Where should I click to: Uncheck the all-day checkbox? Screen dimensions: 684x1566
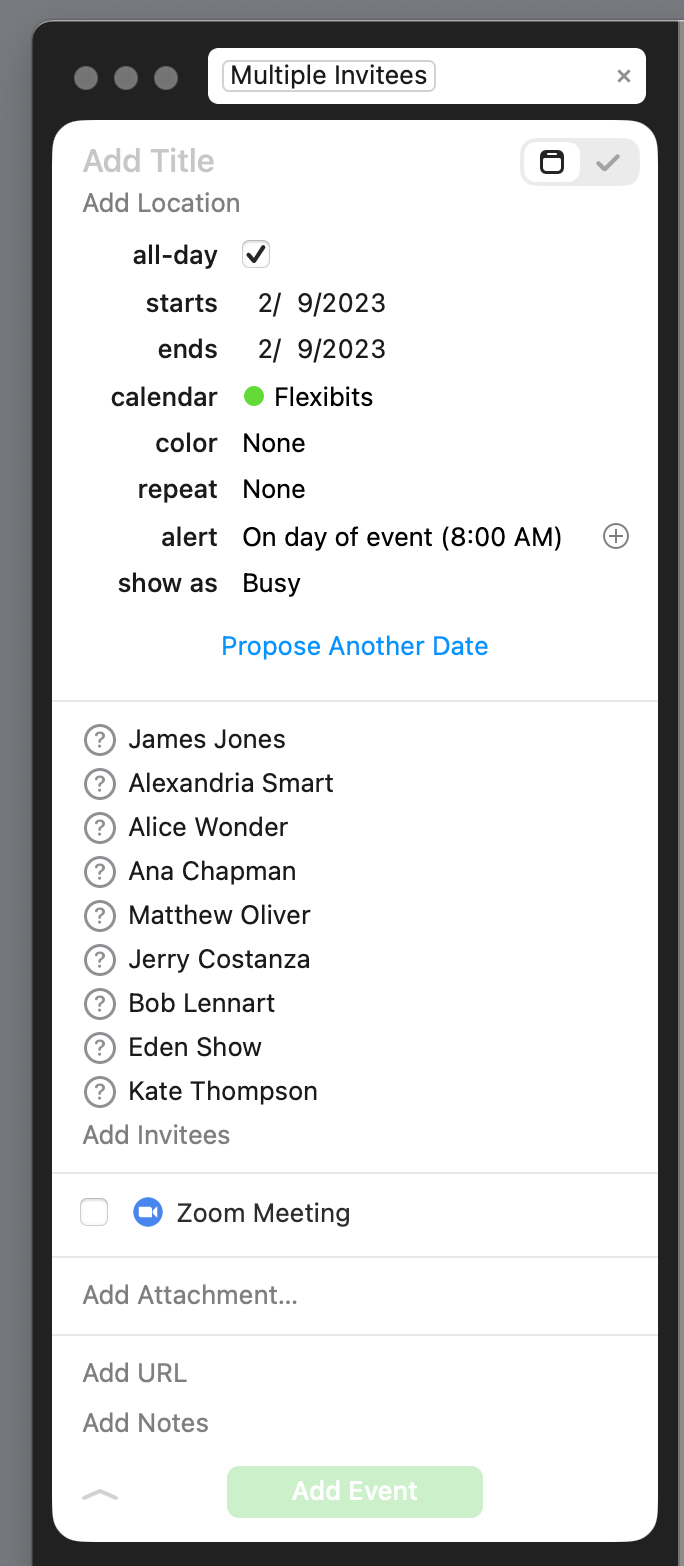click(x=256, y=254)
